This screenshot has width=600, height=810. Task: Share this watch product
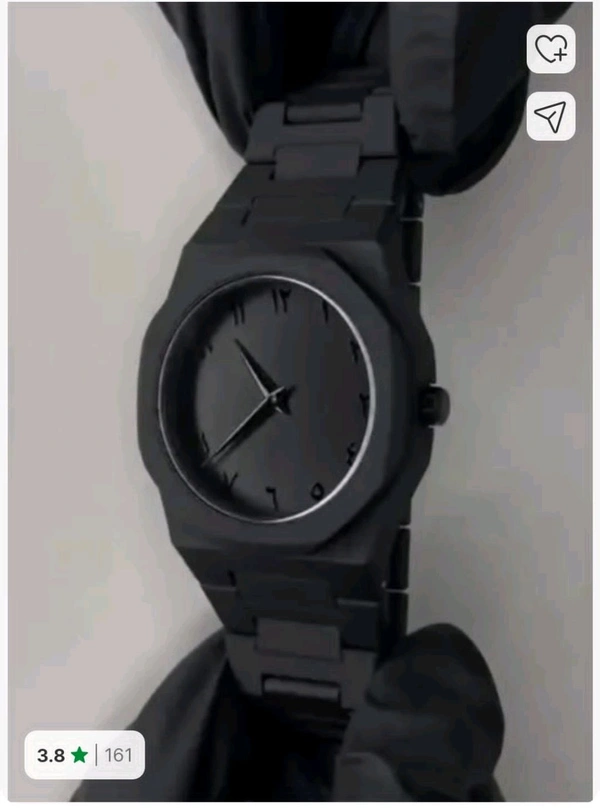(x=551, y=116)
